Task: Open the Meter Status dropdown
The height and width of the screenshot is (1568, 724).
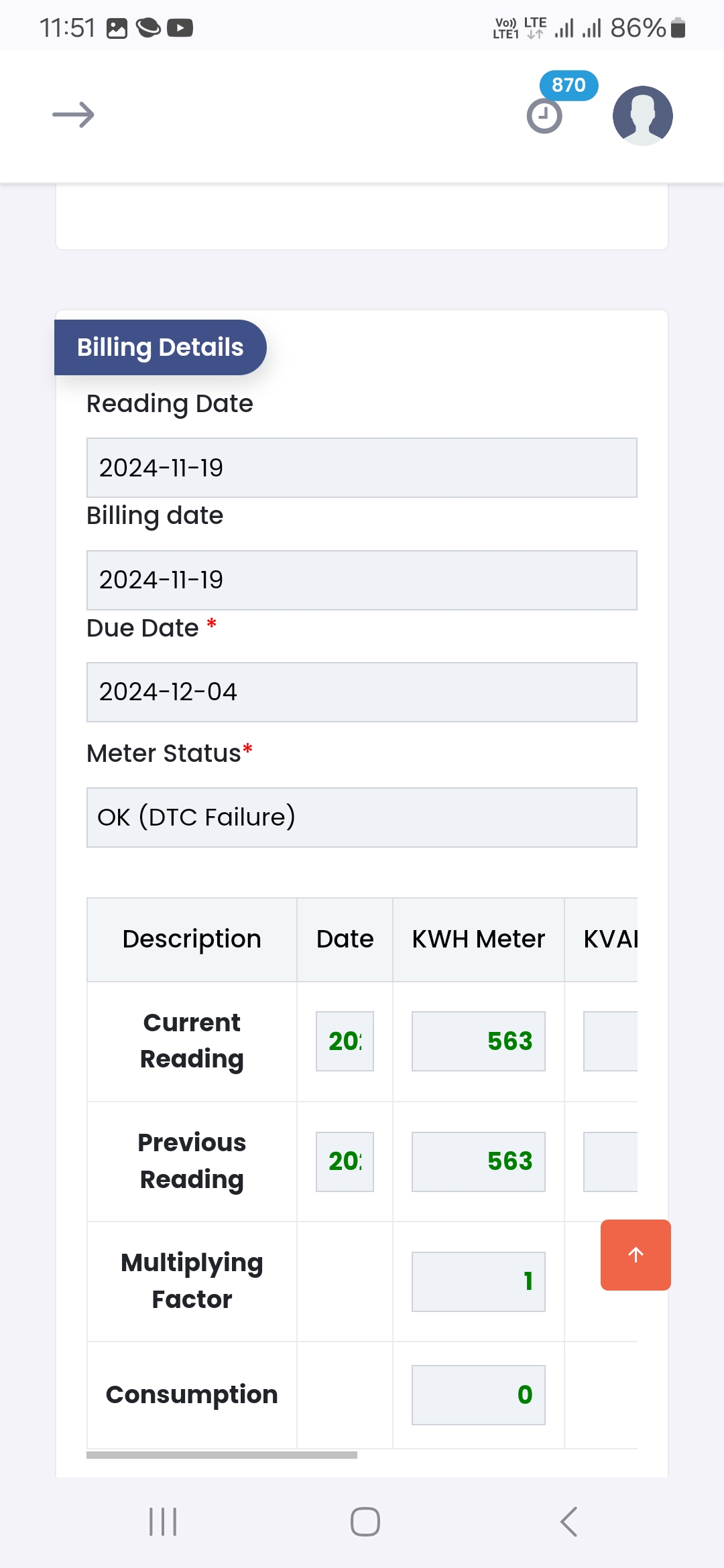Action: (362, 818)
